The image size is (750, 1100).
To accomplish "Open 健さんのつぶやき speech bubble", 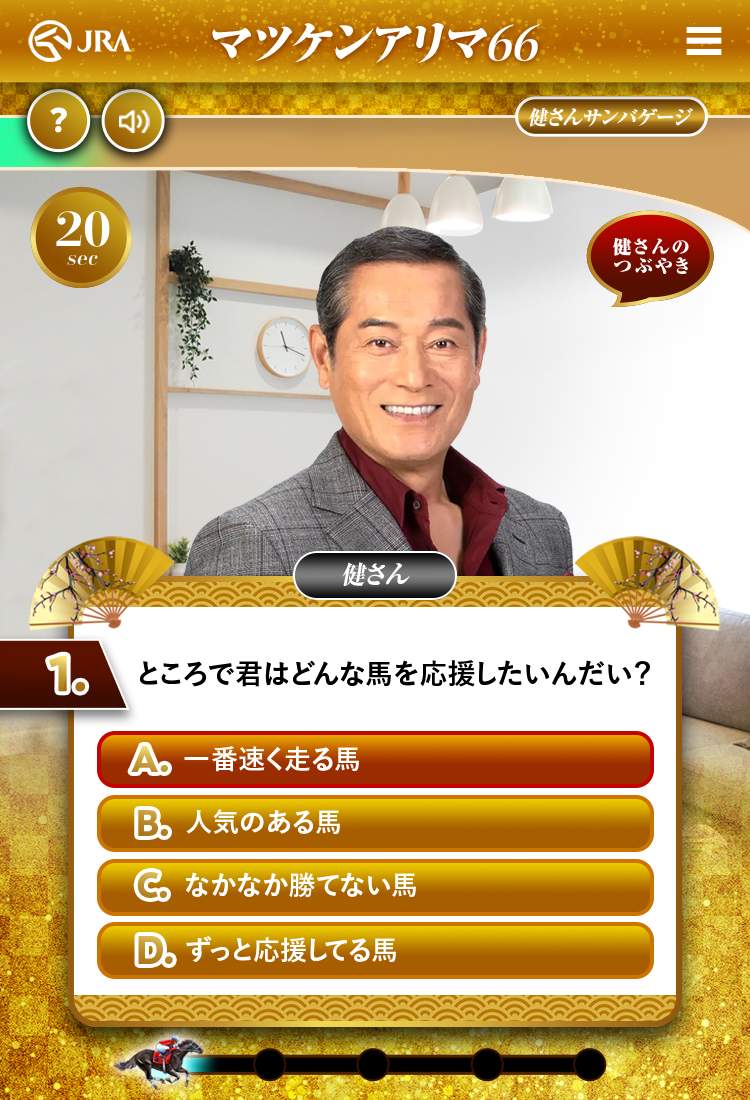I will (x=650, y=258).
